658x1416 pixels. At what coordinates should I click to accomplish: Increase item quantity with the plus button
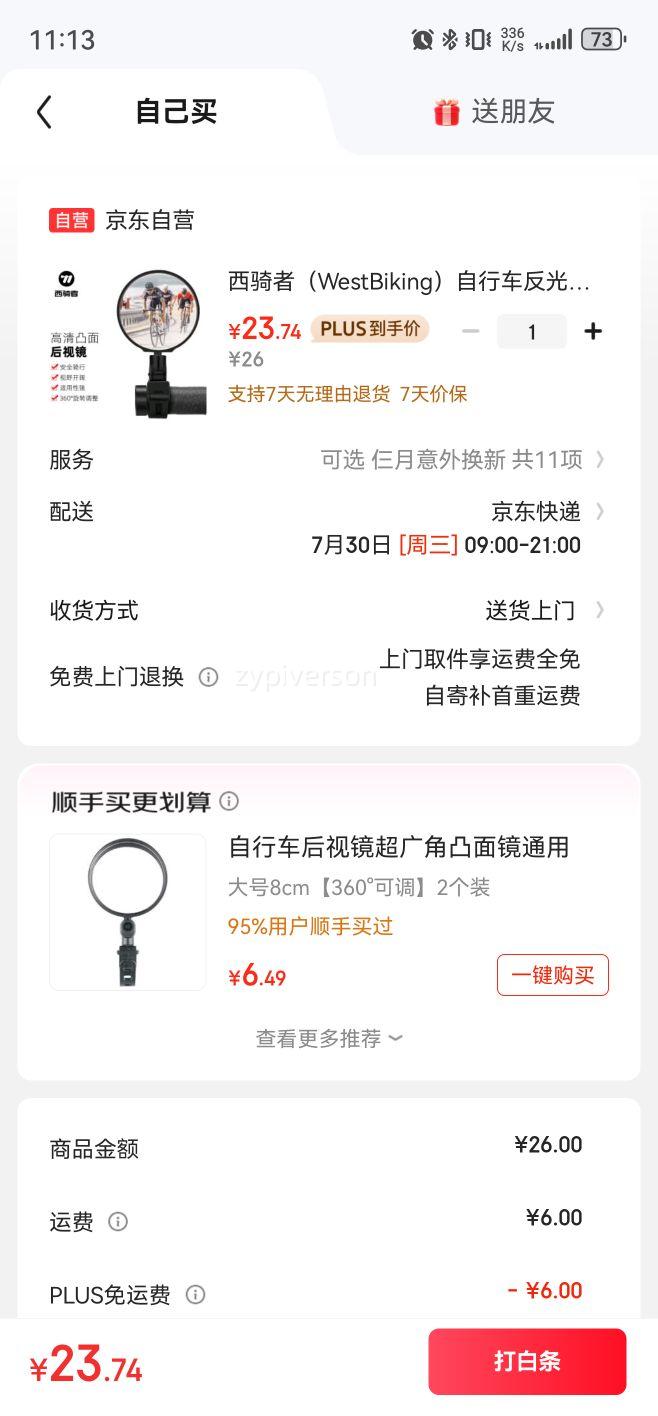click(593, 332)
